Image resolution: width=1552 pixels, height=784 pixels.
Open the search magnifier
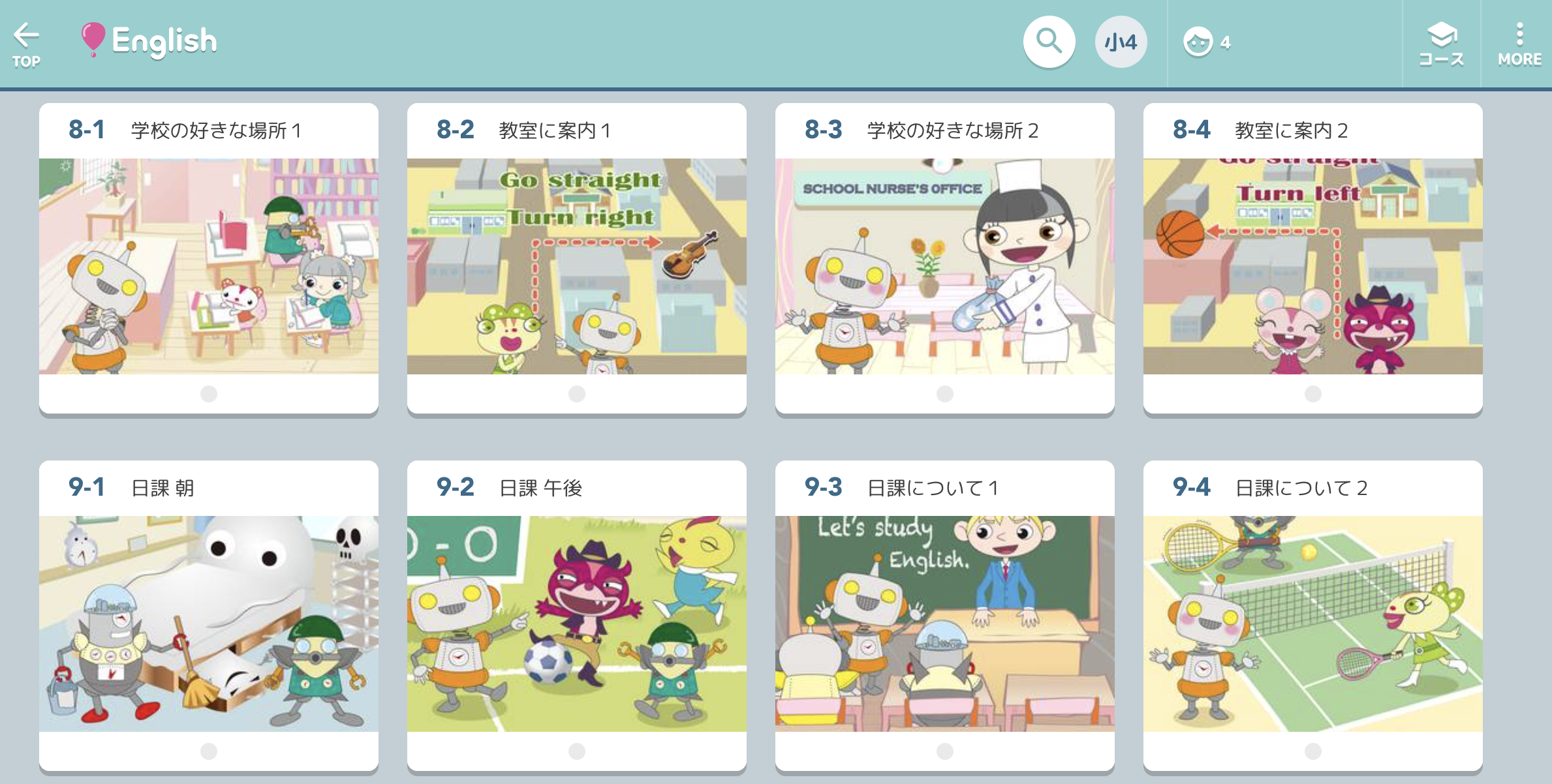[1049, 42]
